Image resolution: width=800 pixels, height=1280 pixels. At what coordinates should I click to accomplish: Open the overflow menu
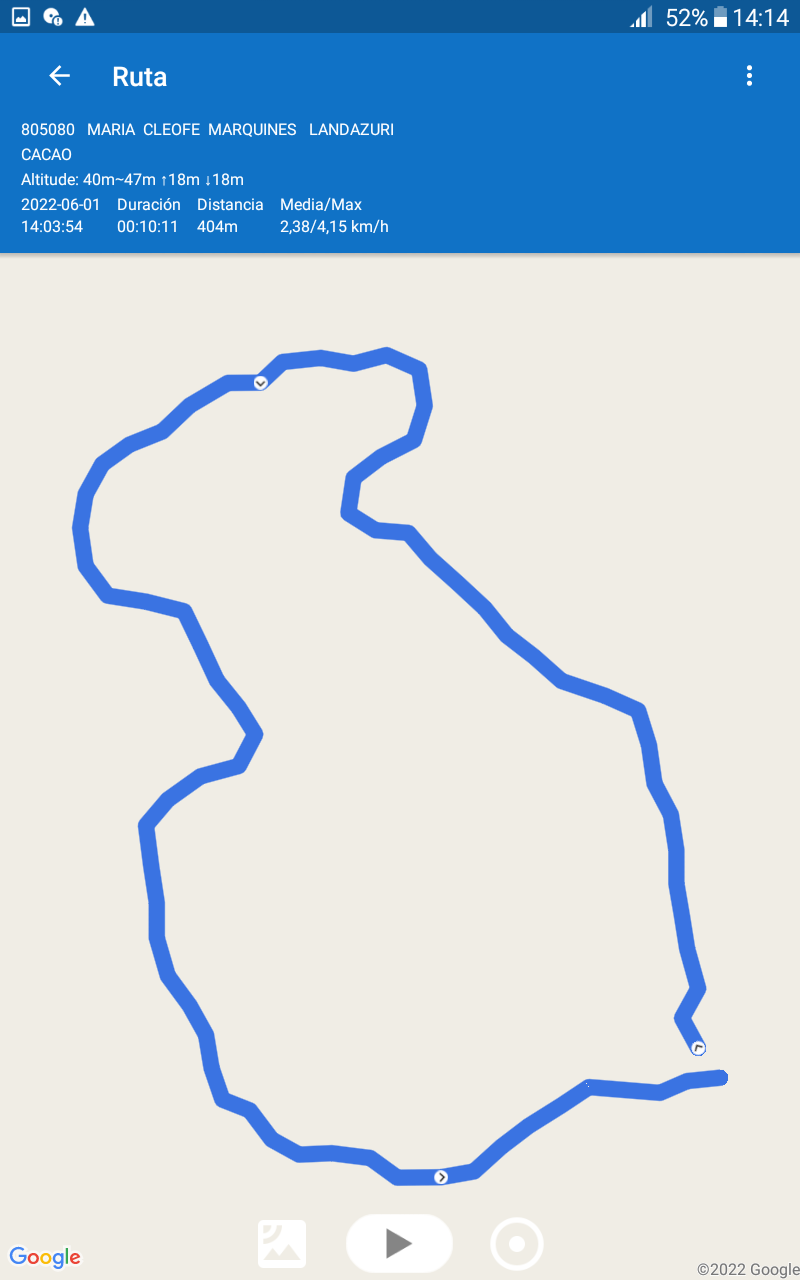[749, 76]
